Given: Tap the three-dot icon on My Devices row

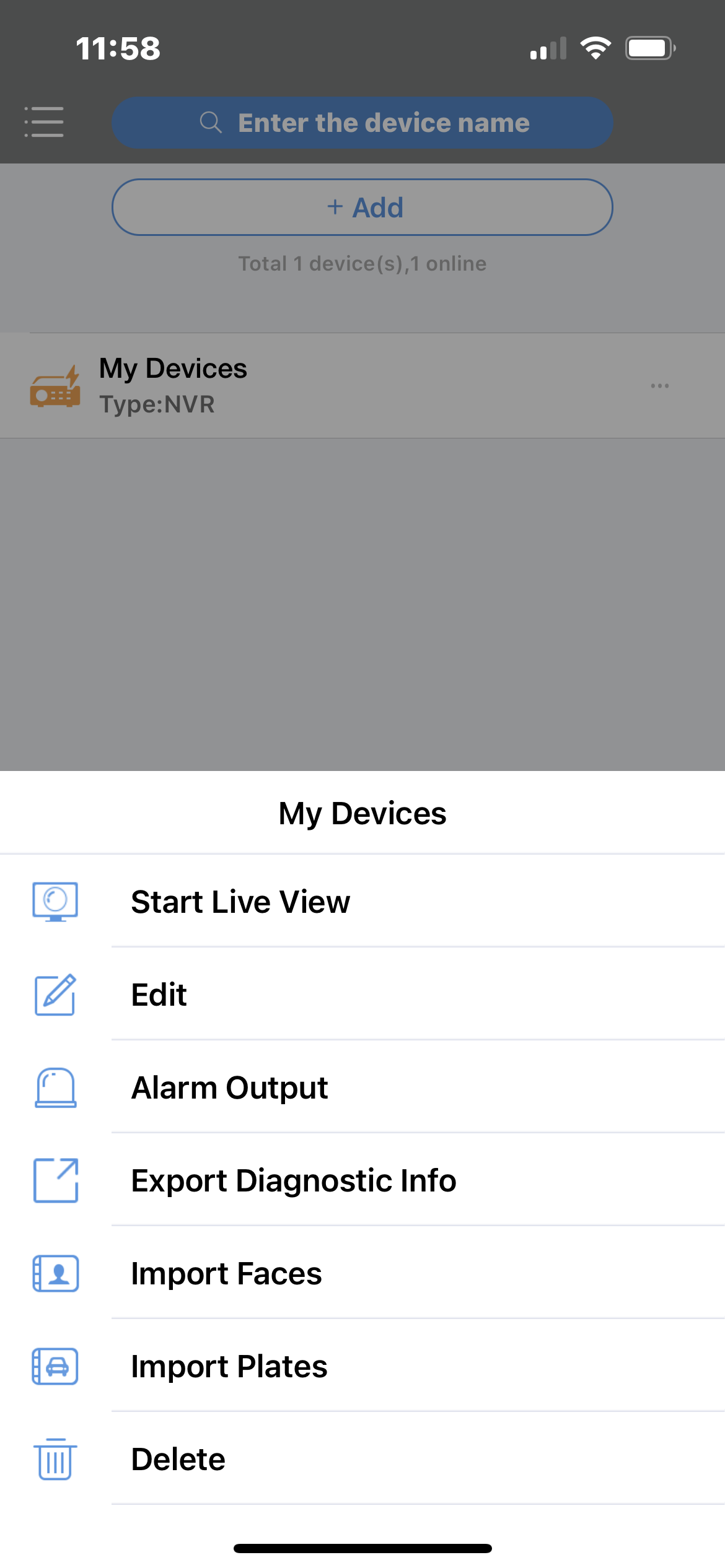Looking at the screenshot, I should [659, 386].
